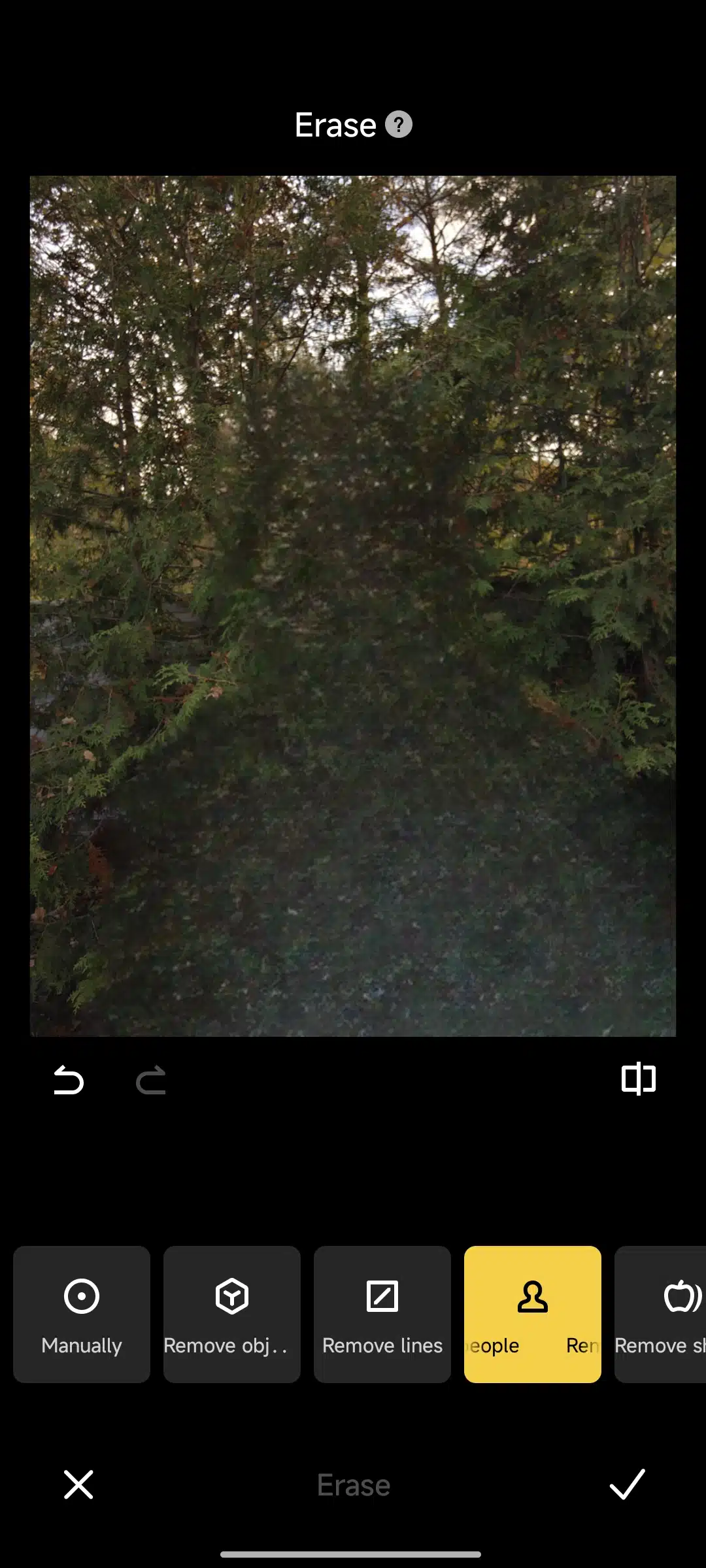Select the Remove shadows tool
706x1568 pixels.
tap(660, 1314)
